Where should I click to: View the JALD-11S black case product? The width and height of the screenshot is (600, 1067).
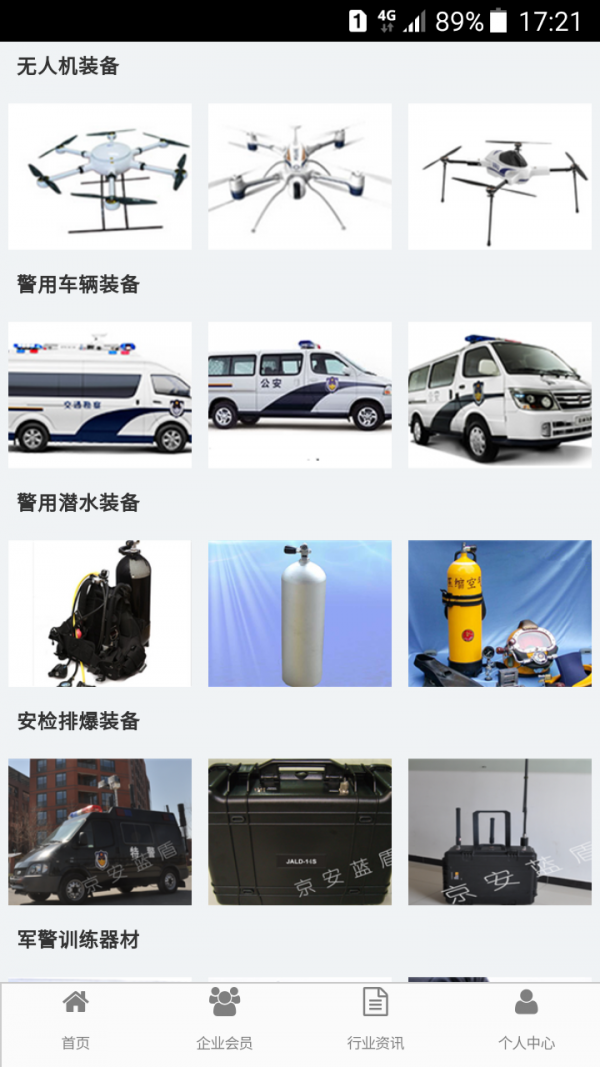(300, 831)
